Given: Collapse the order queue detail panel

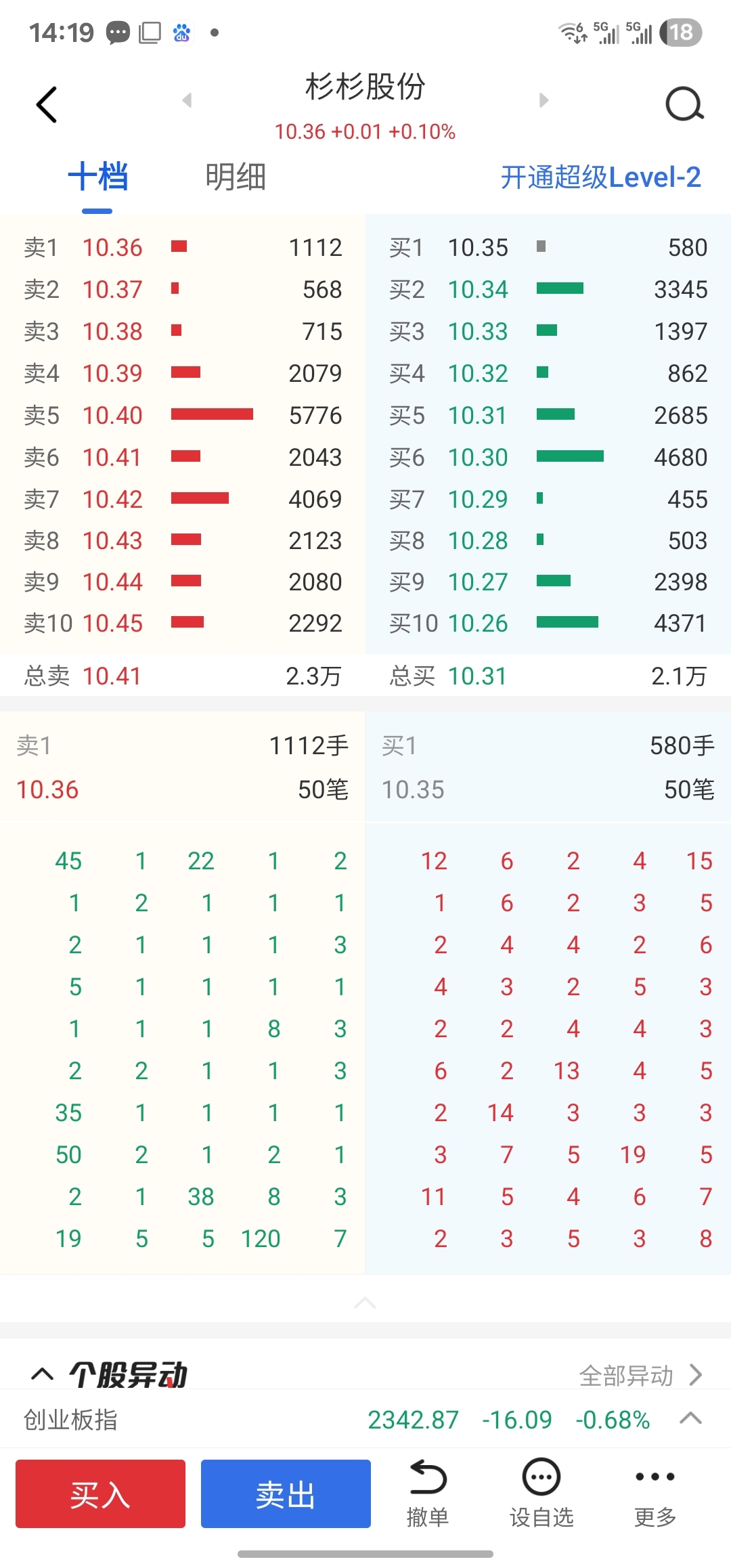Looking at the screenshot, I should tap(365, 1303).
